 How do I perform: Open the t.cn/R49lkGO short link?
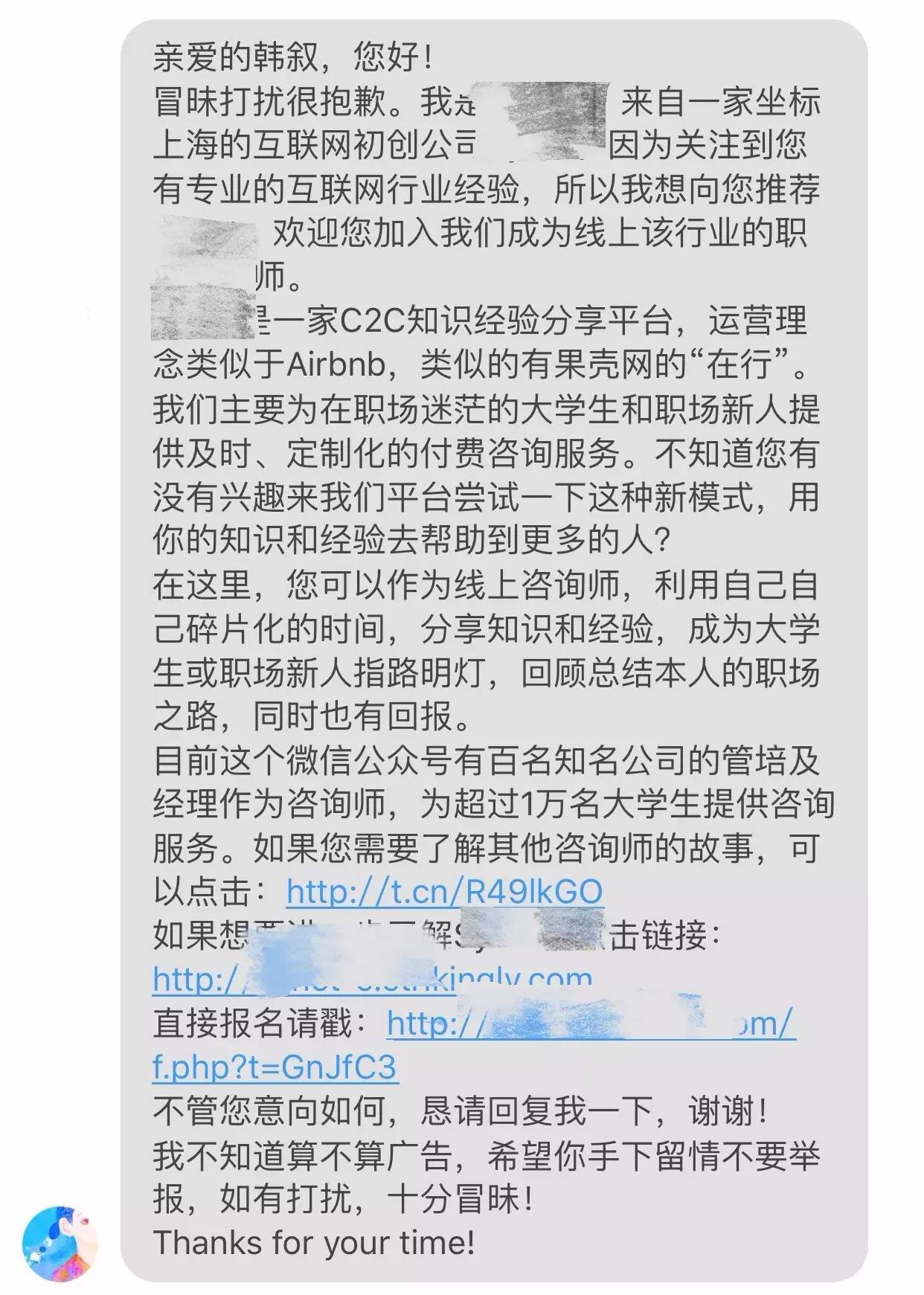tap(444, 892)
